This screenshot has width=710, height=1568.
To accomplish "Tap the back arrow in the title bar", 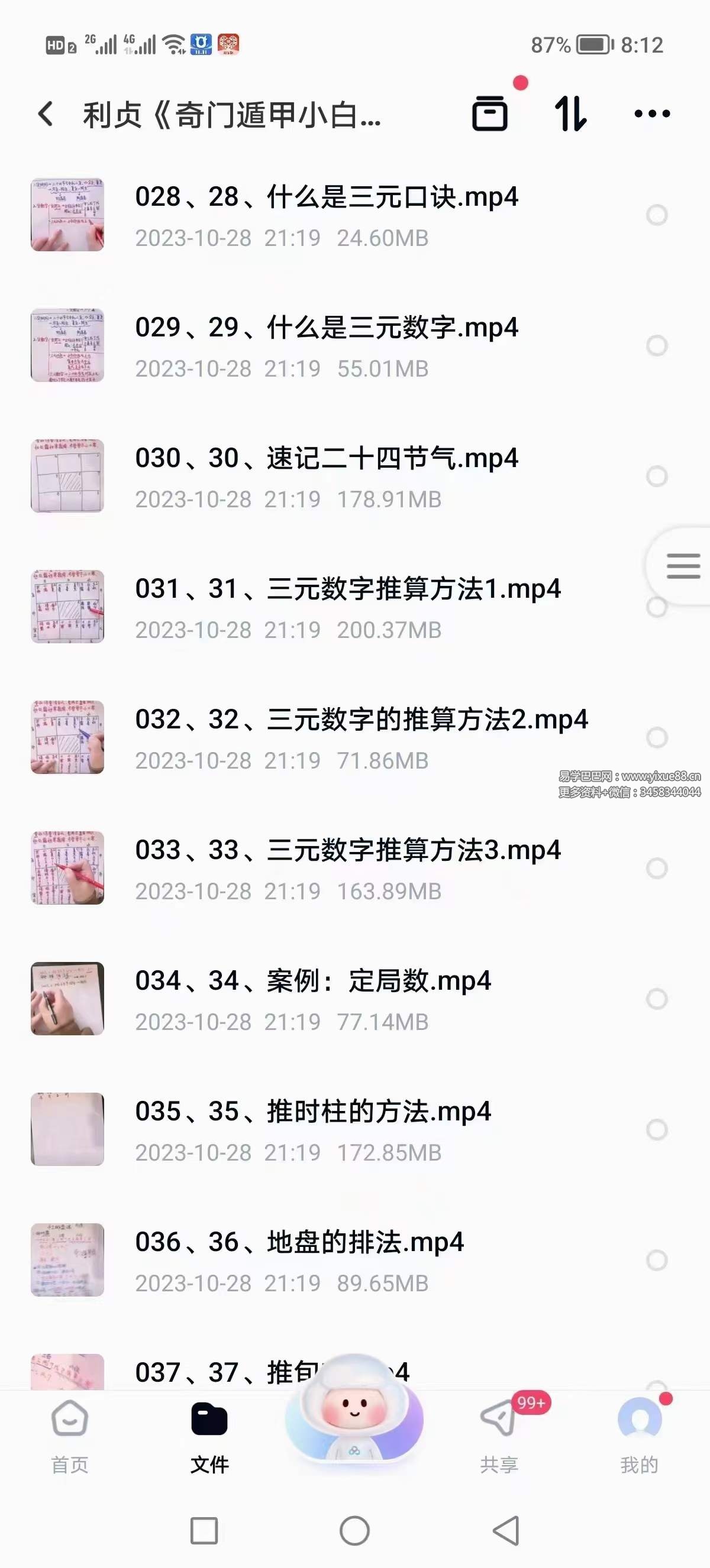I will pos(45,115).
